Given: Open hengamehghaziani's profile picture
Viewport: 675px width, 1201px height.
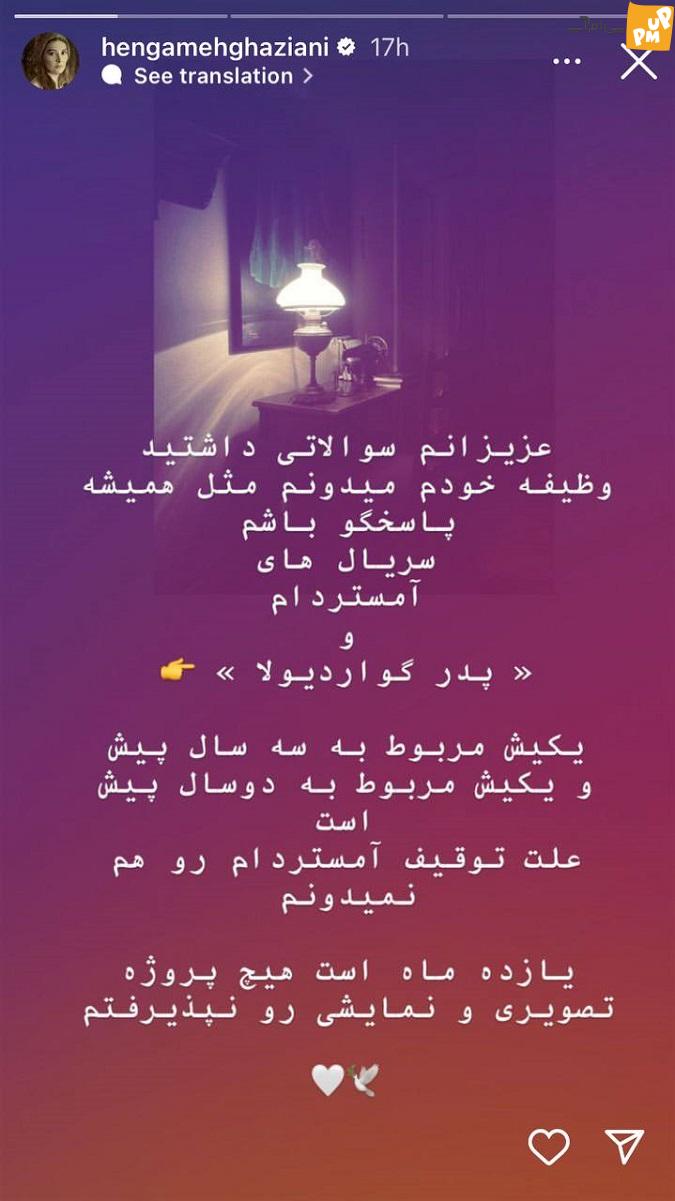Looking at the screenshot, I should 50,61.
